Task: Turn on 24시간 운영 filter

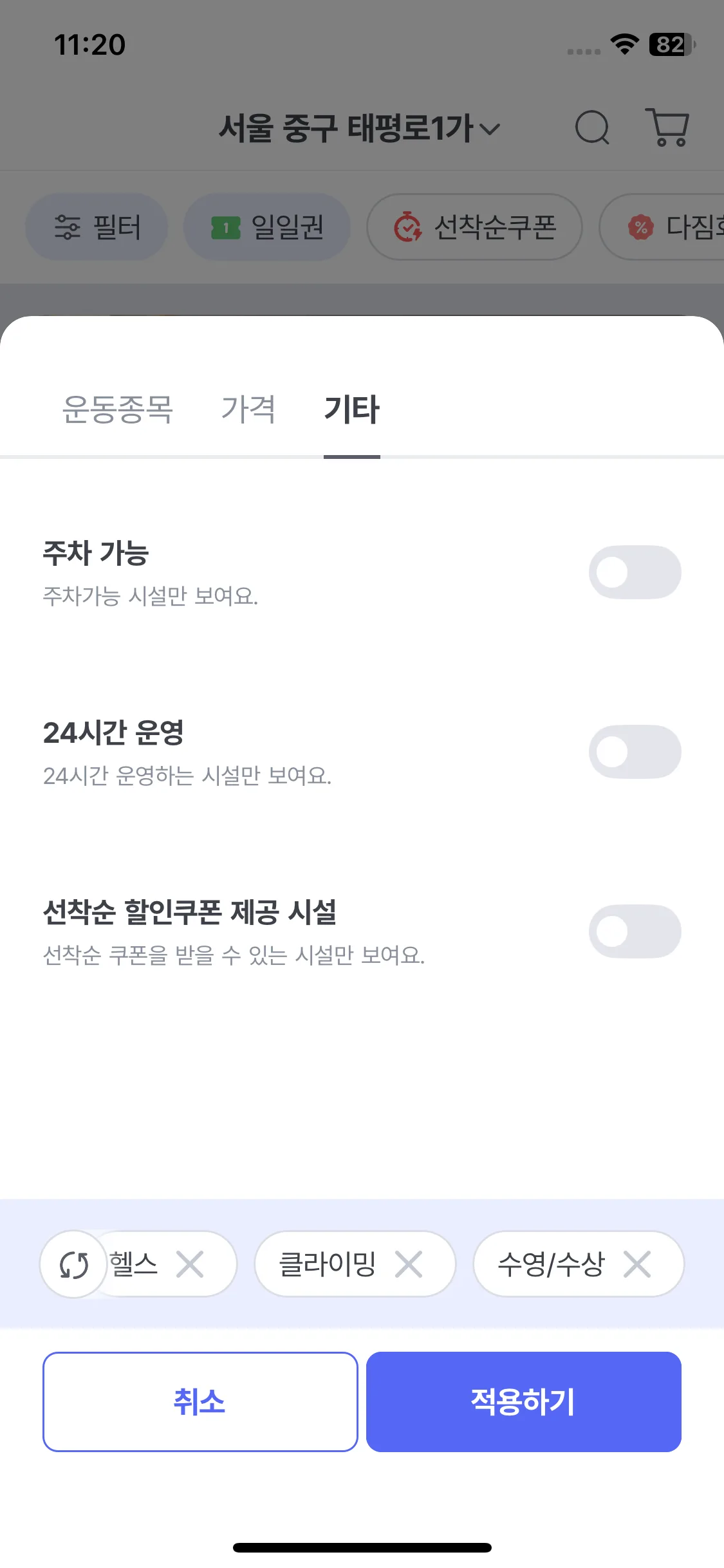Action: click(635, 752)
